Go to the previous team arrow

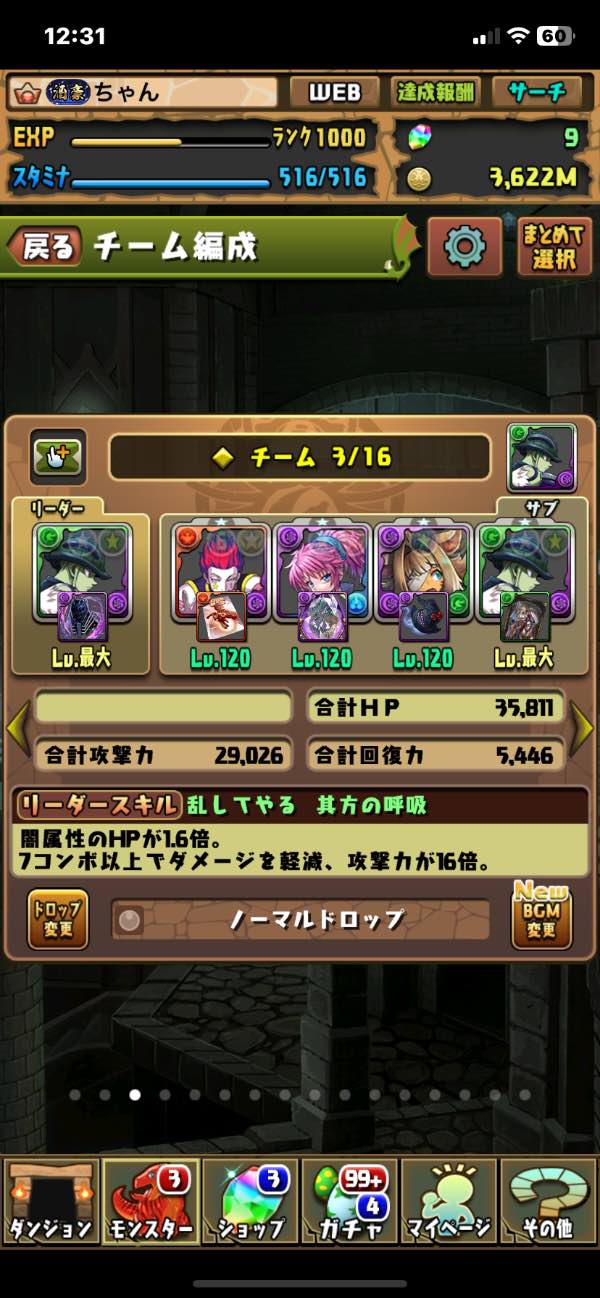[x=17, y=728]
